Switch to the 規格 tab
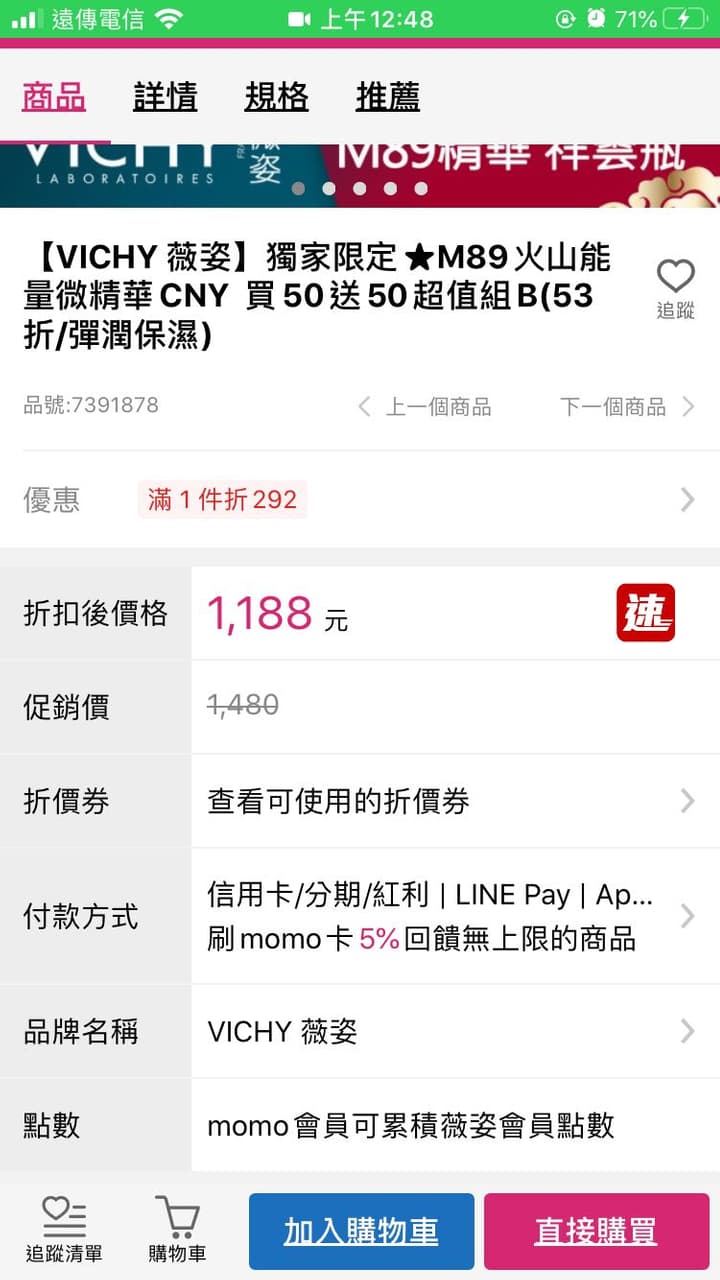720x1280 pixels. pos(276,97)
